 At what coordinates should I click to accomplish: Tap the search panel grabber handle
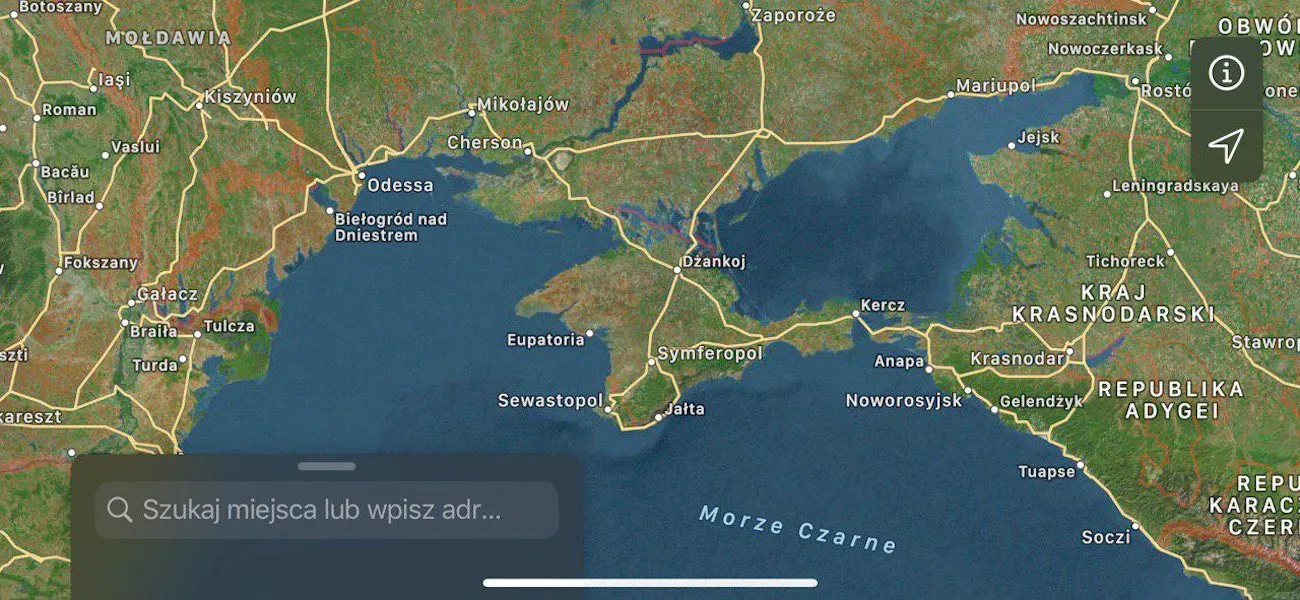[326, 466]
